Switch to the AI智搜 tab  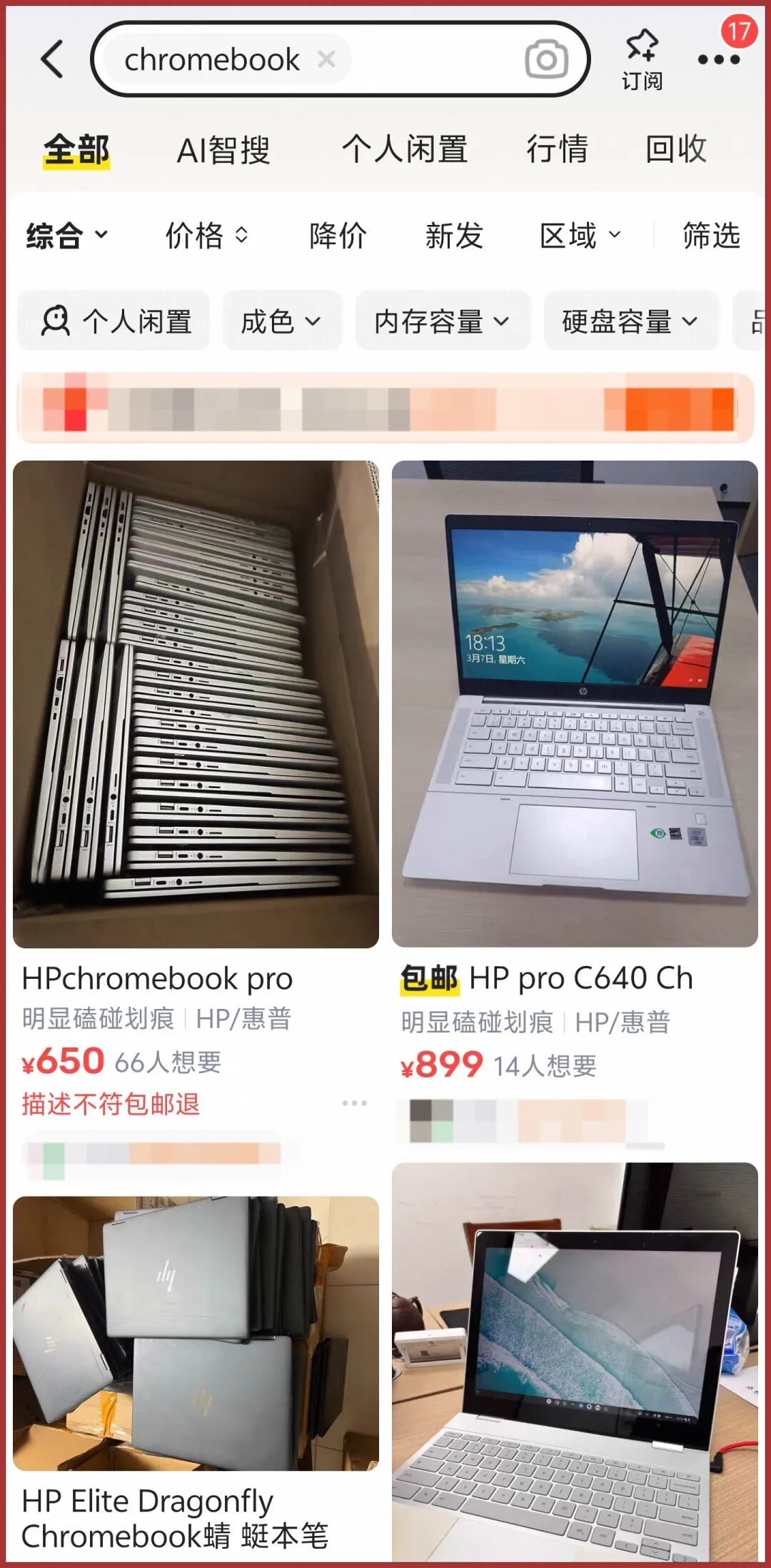click(223, 150)
